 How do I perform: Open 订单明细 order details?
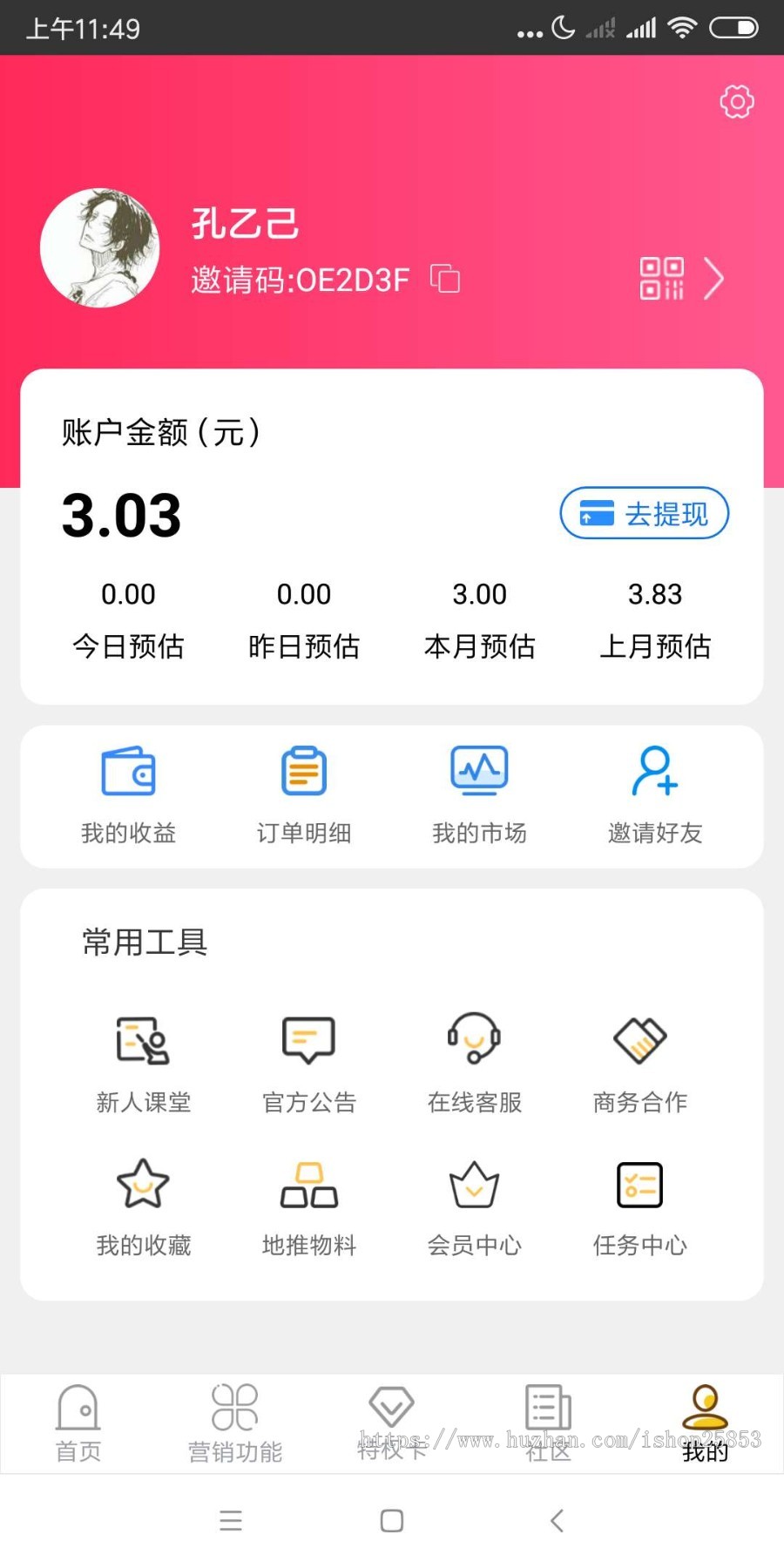click(x=304, y=794)
